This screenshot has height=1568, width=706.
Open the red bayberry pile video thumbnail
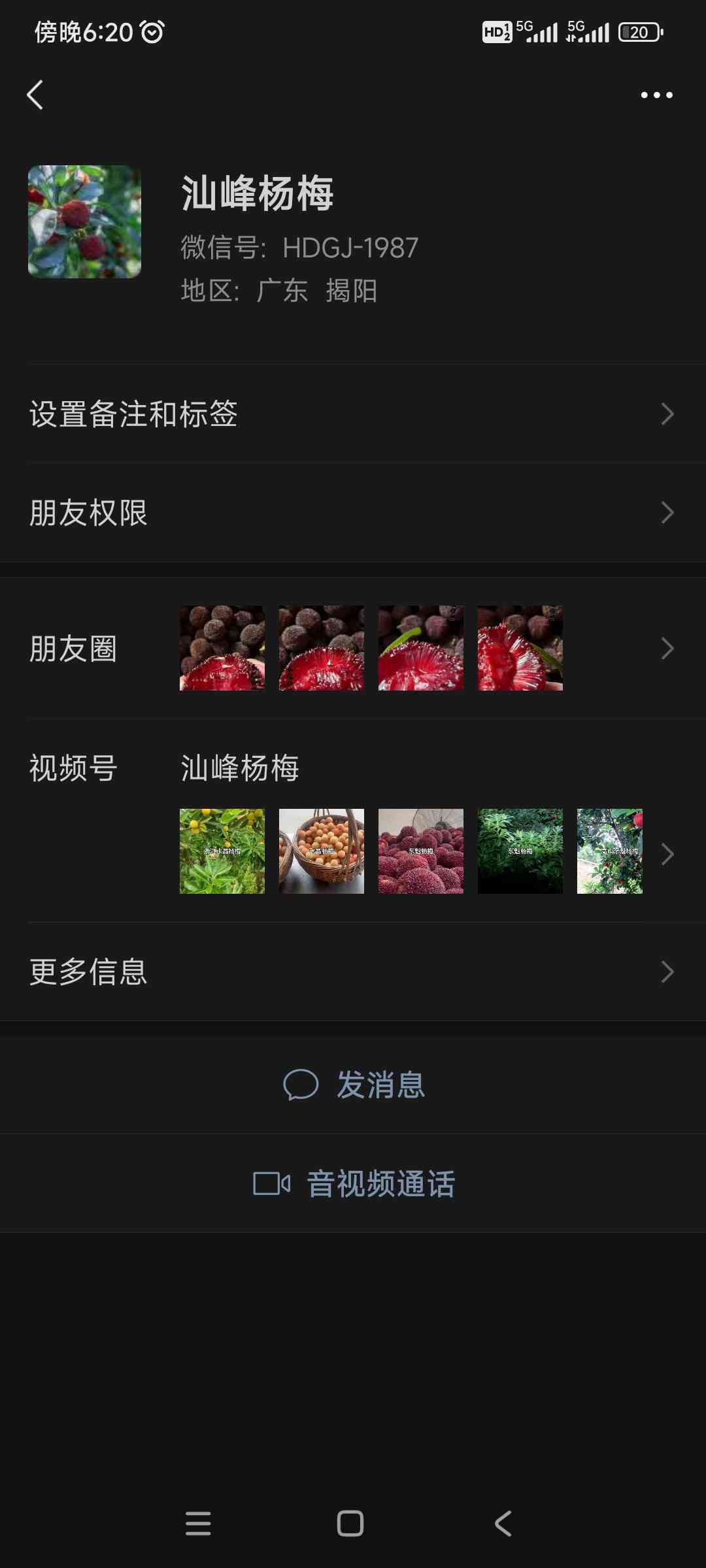(421, 851)
